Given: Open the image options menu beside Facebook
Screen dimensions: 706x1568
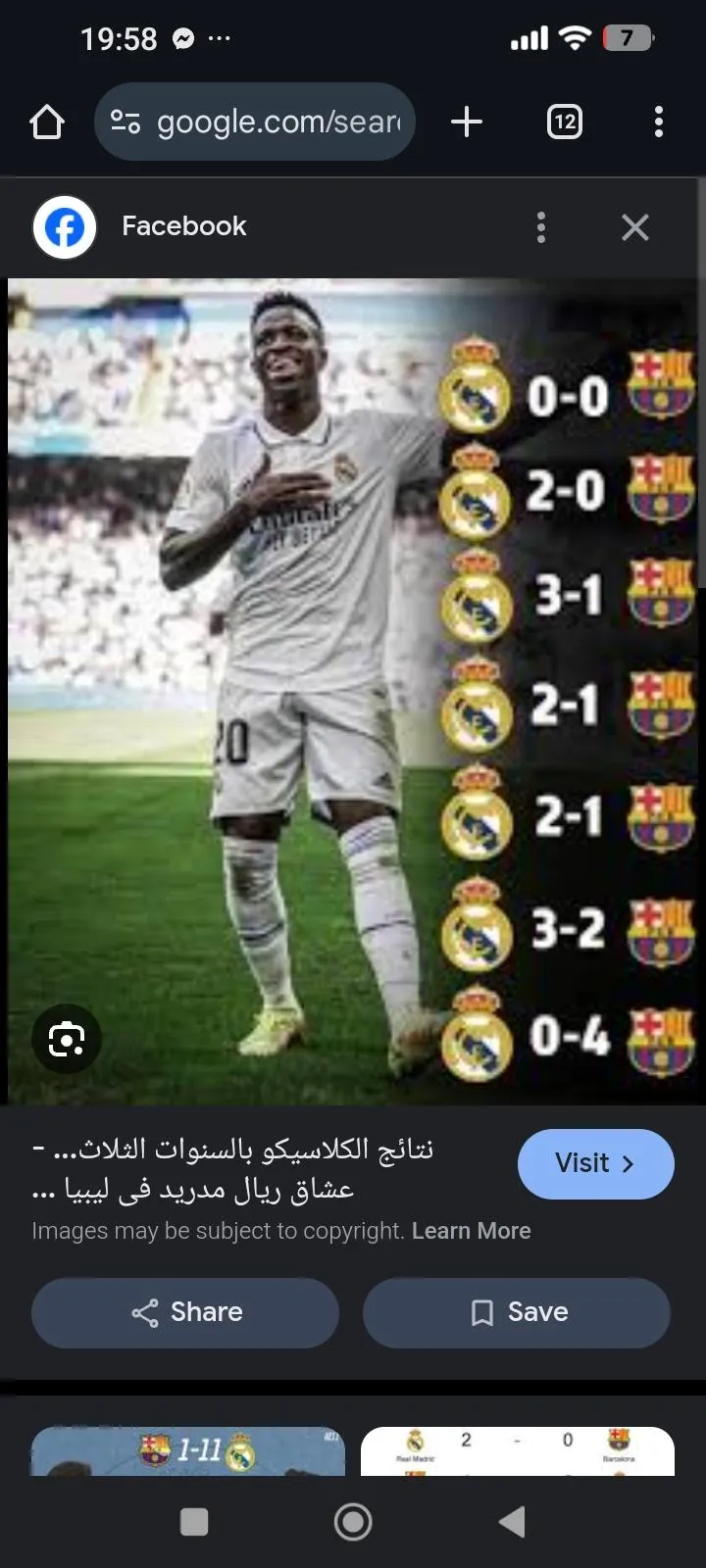Looking at the screenshot, I should point(540,227).
